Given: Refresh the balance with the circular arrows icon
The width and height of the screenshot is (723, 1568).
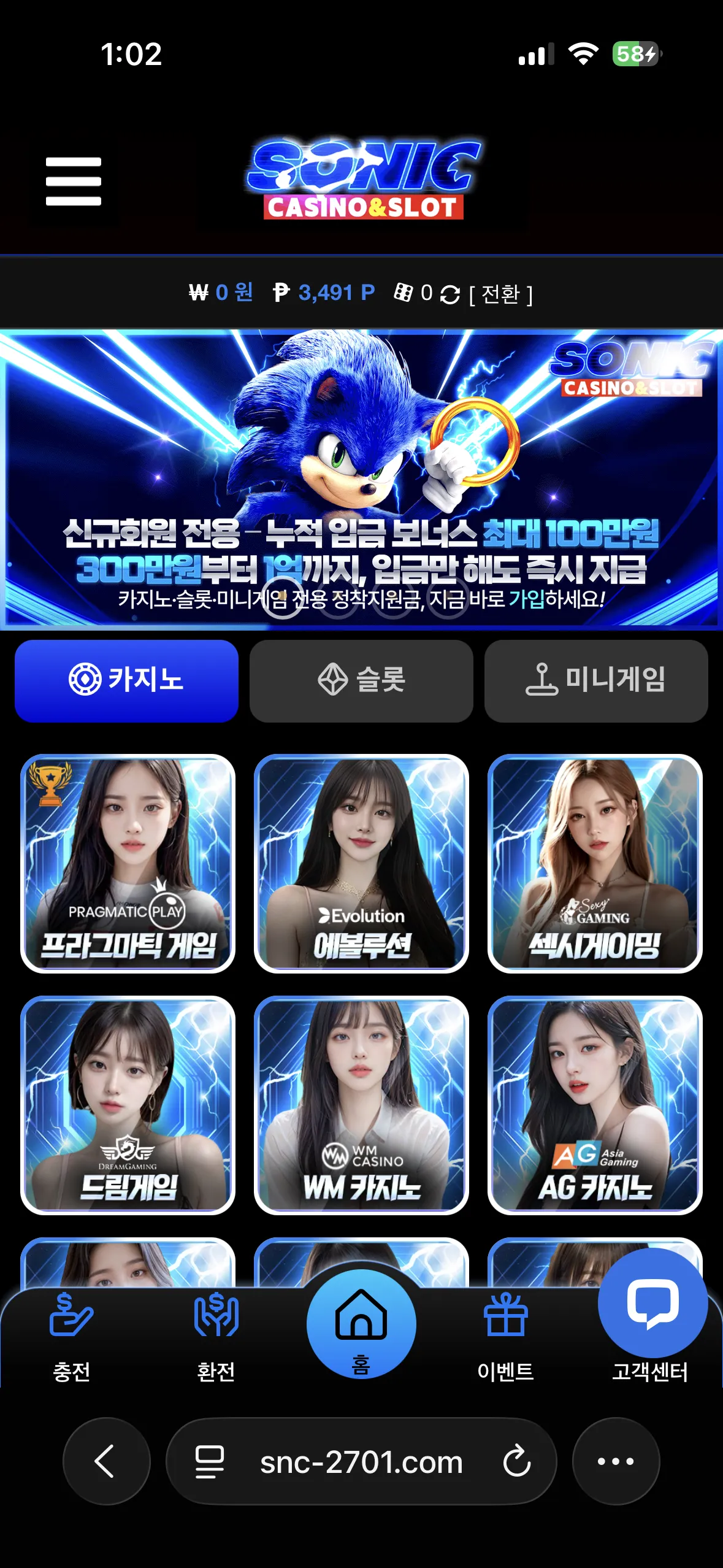Looking at the screenshot, I should click(450, 294).
